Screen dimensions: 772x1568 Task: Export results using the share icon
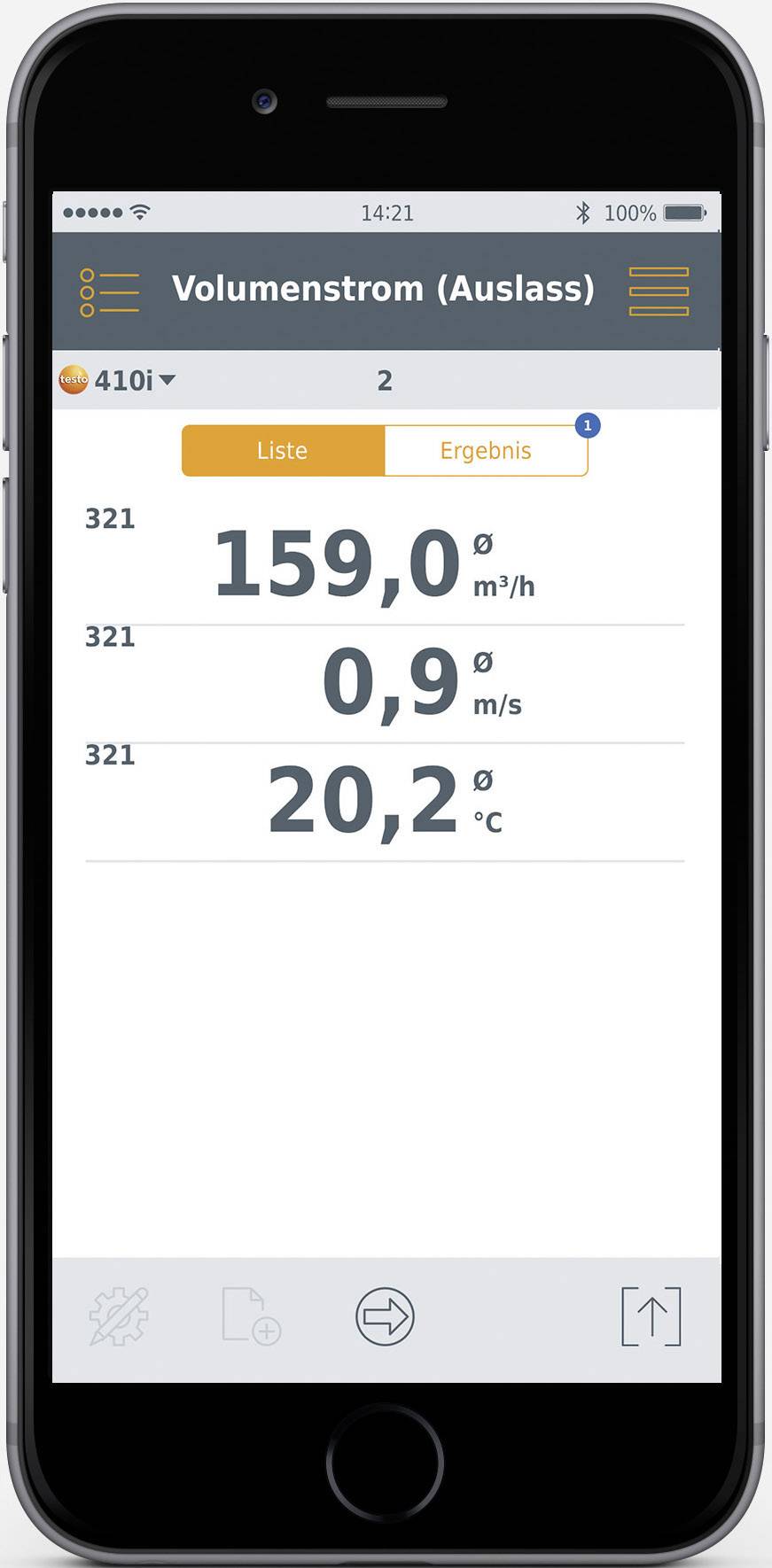click(x=651, y=1317)
